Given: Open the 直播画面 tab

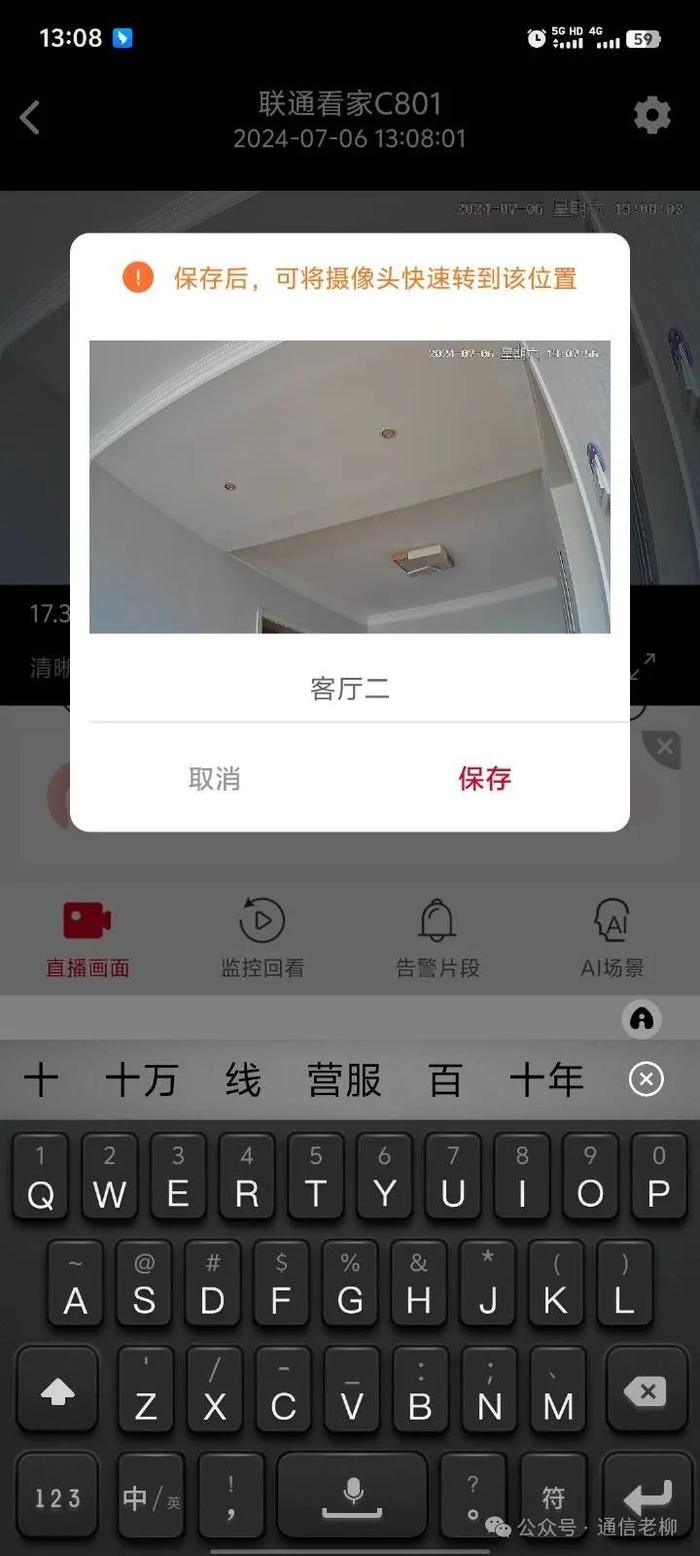Looking at the screenshot, I should pos(88,938).
